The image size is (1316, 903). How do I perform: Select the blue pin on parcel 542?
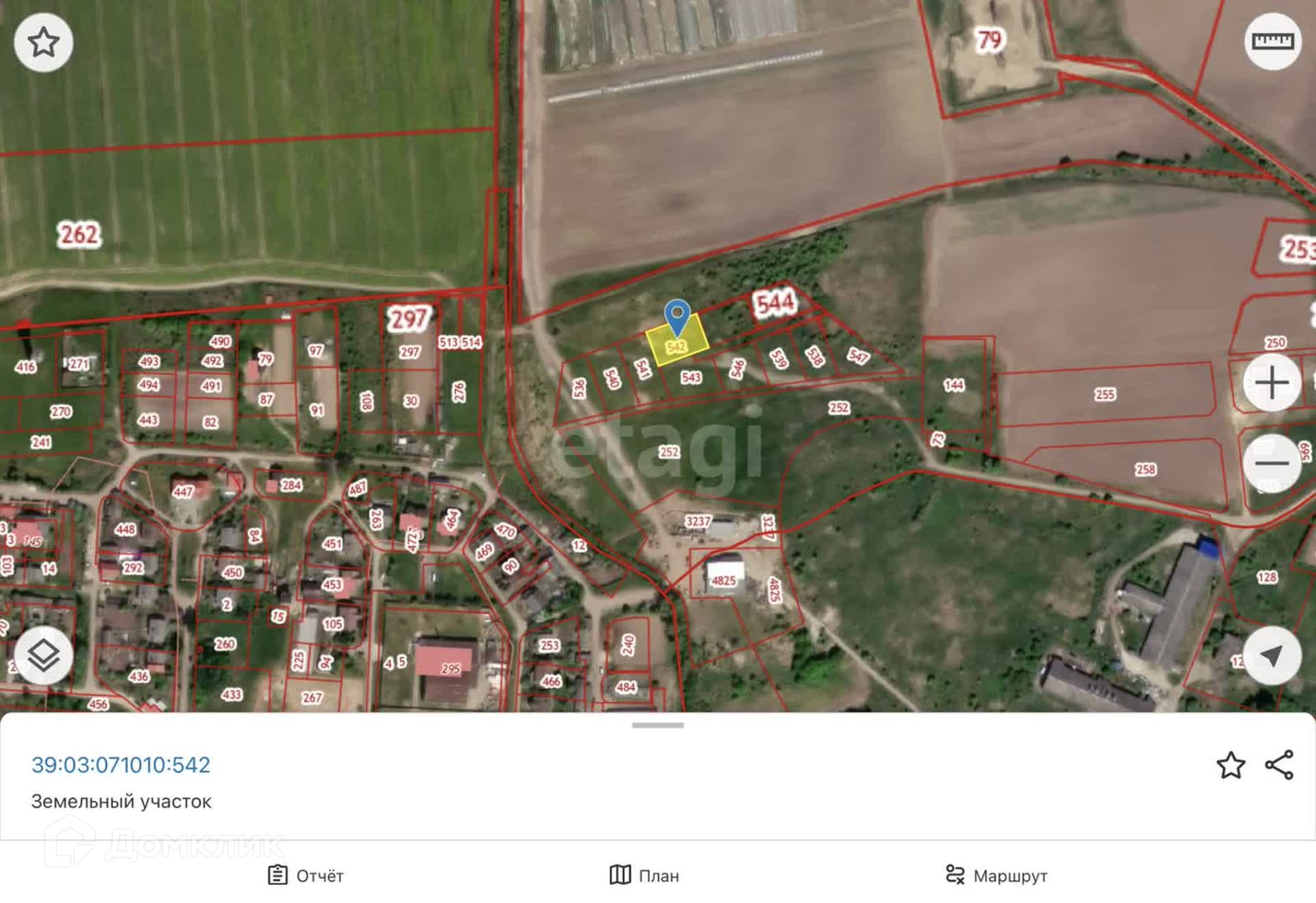(x=677, y=317)
